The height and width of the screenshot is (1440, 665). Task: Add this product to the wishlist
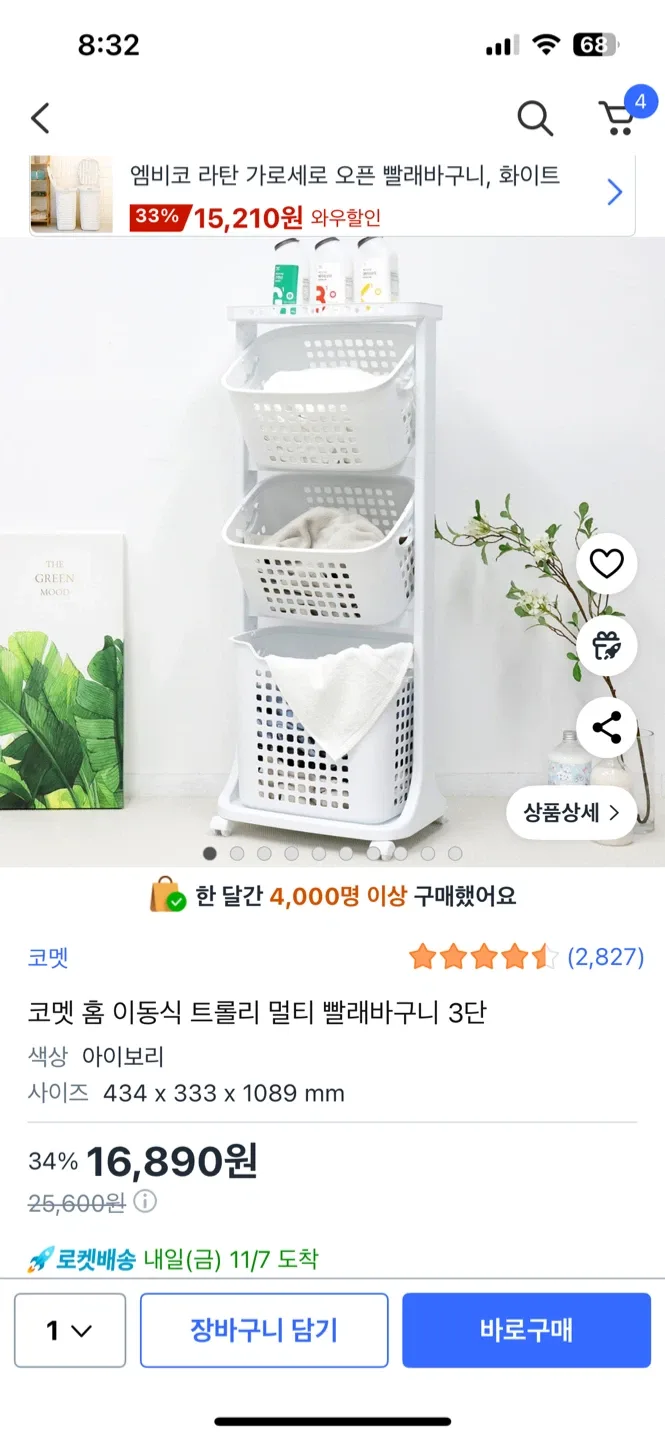tap(606, 565)
